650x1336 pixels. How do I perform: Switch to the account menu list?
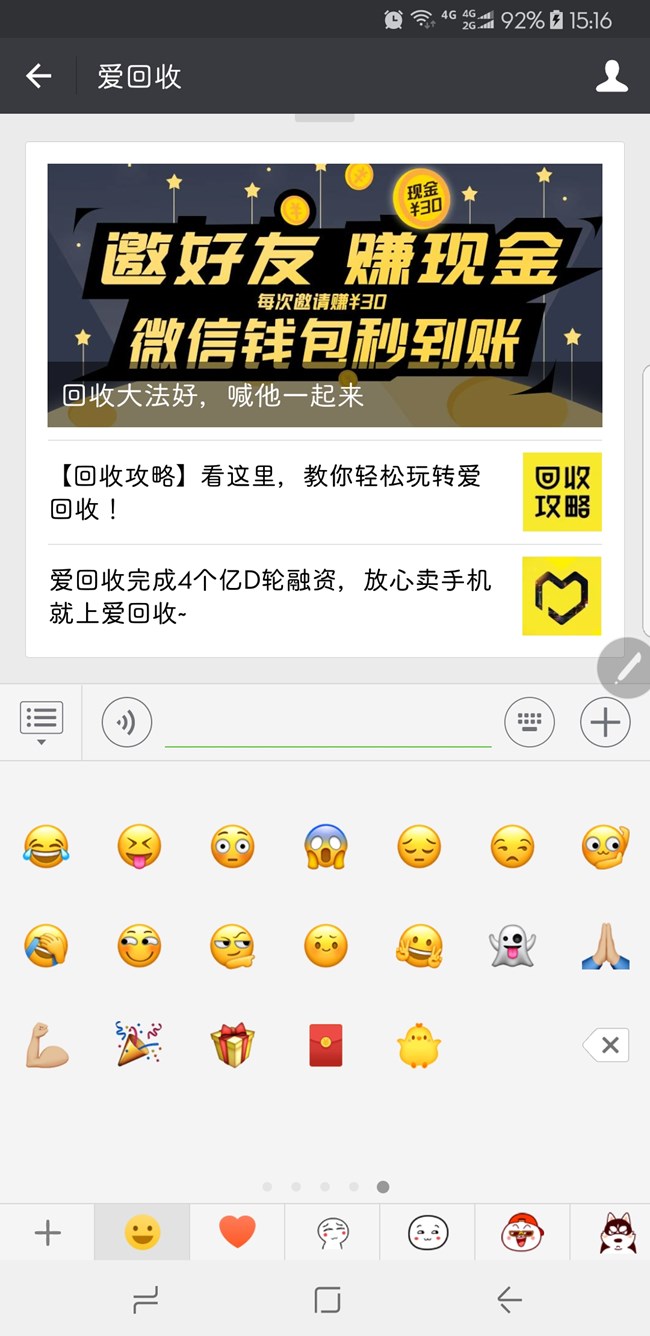click(41, 721)
